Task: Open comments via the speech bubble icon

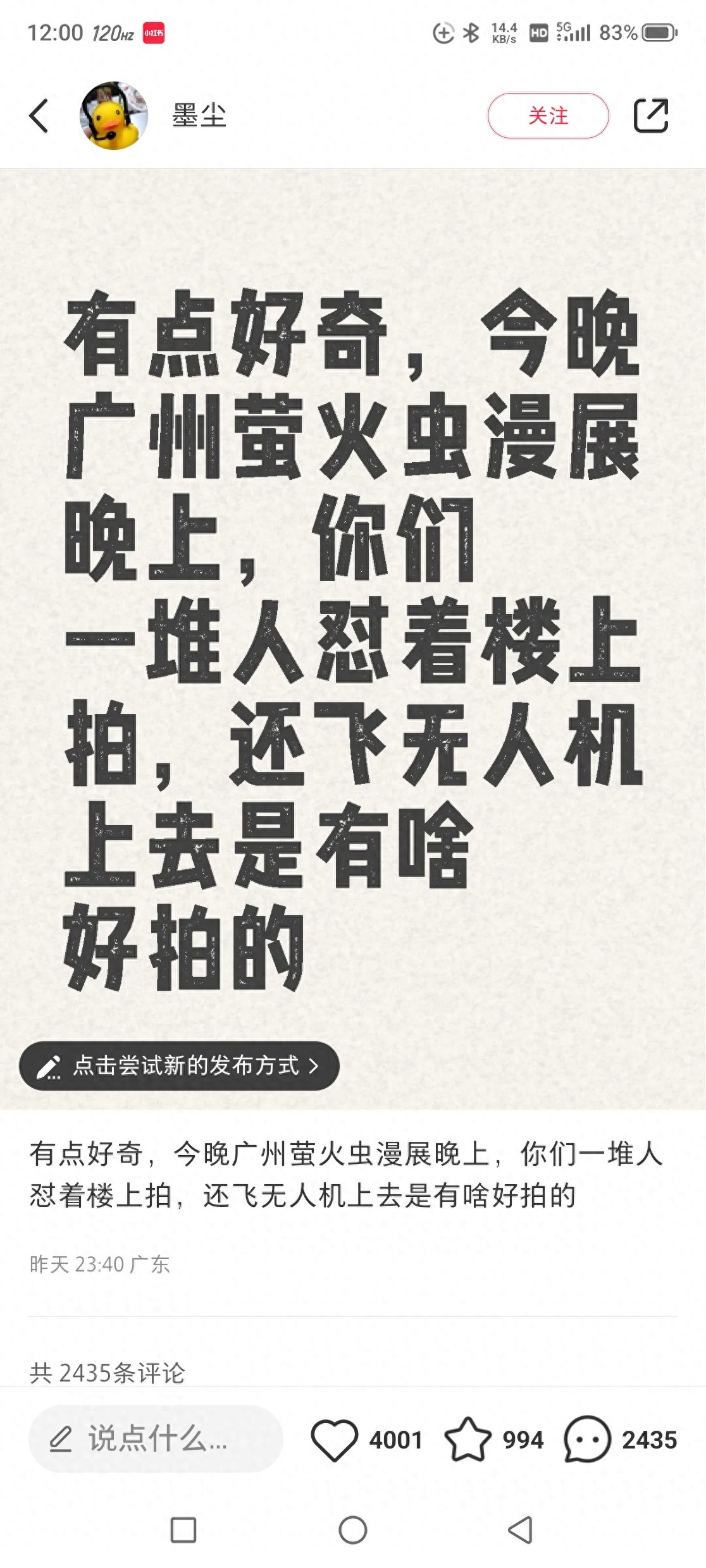Action: pos(587,1440)
